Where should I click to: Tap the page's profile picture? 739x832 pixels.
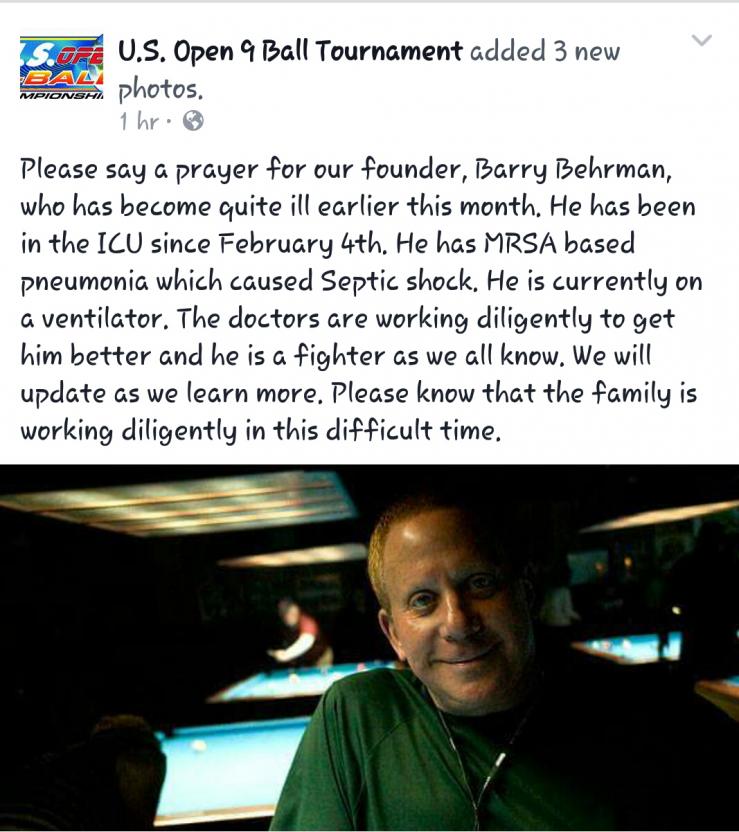coord(60,69)
